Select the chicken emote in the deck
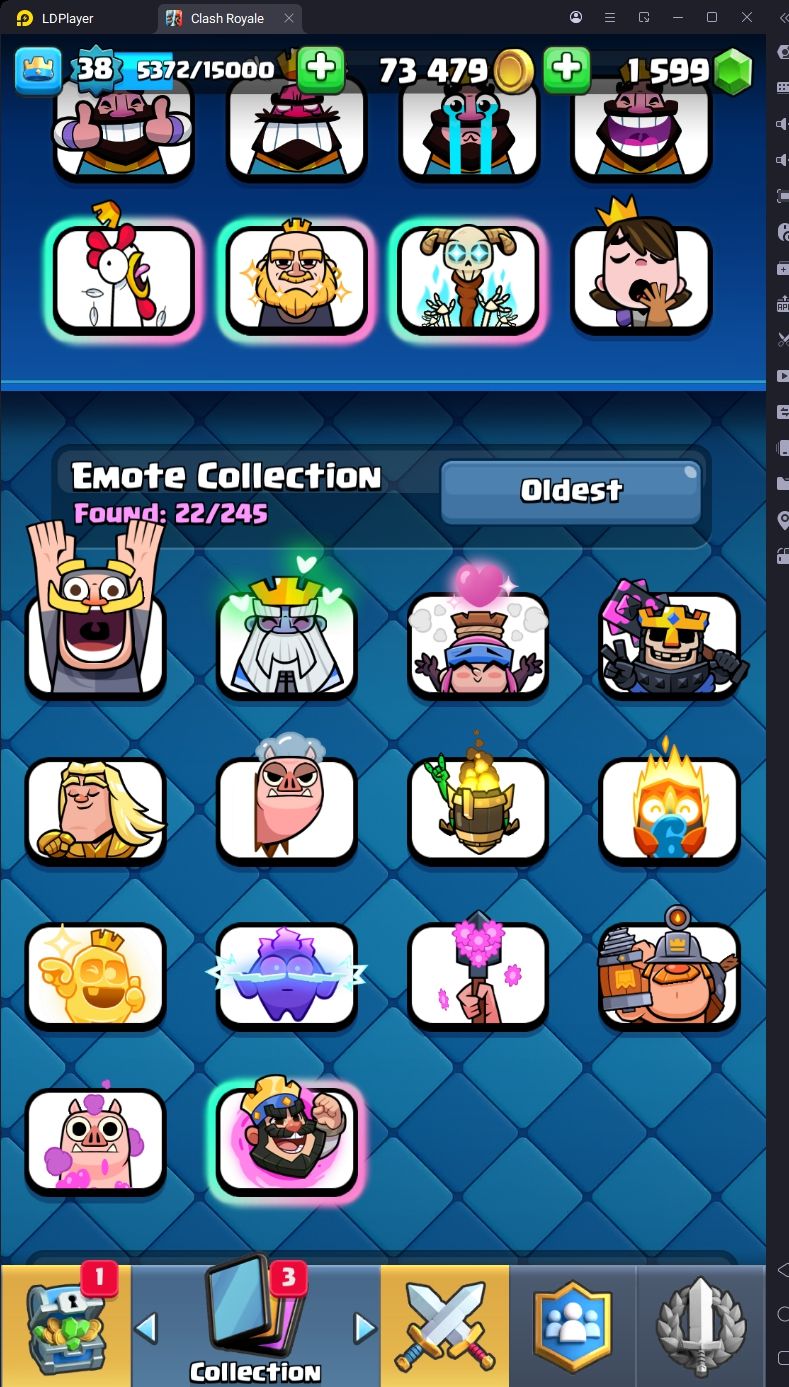Viewport: 789px width, 1387px height. pos(124,276)
